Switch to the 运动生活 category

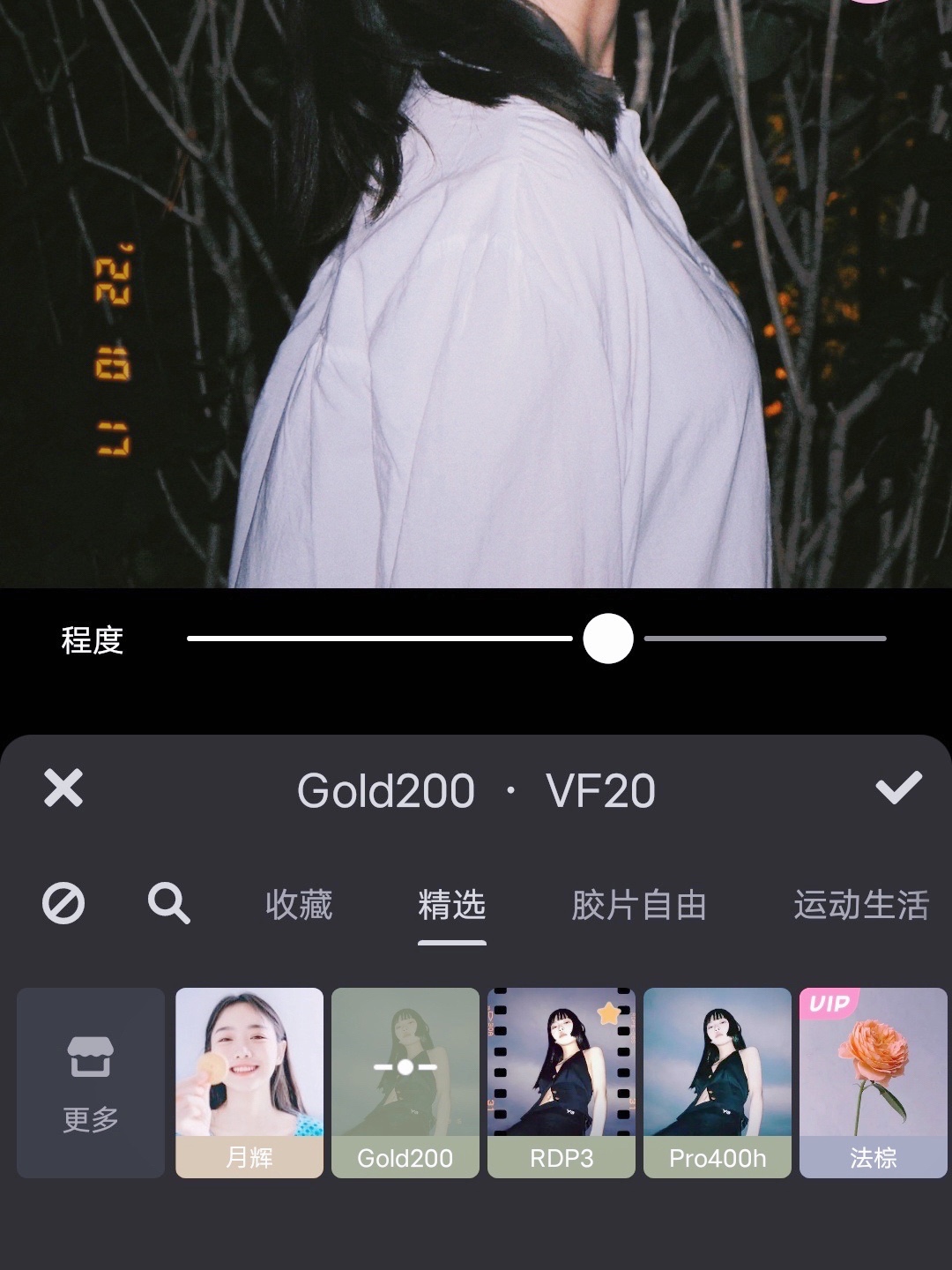[860, 905]
